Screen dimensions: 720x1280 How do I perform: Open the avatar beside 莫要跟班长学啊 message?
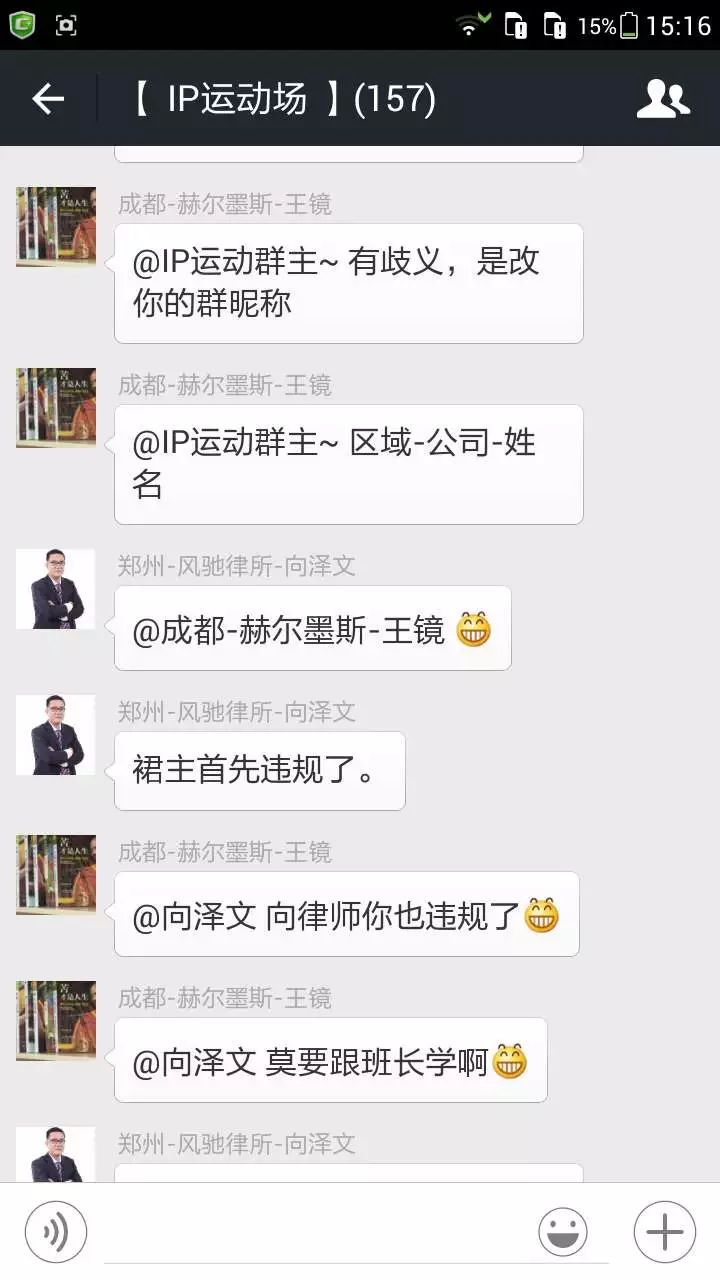pyautogui.click(x=56, y=1021)
